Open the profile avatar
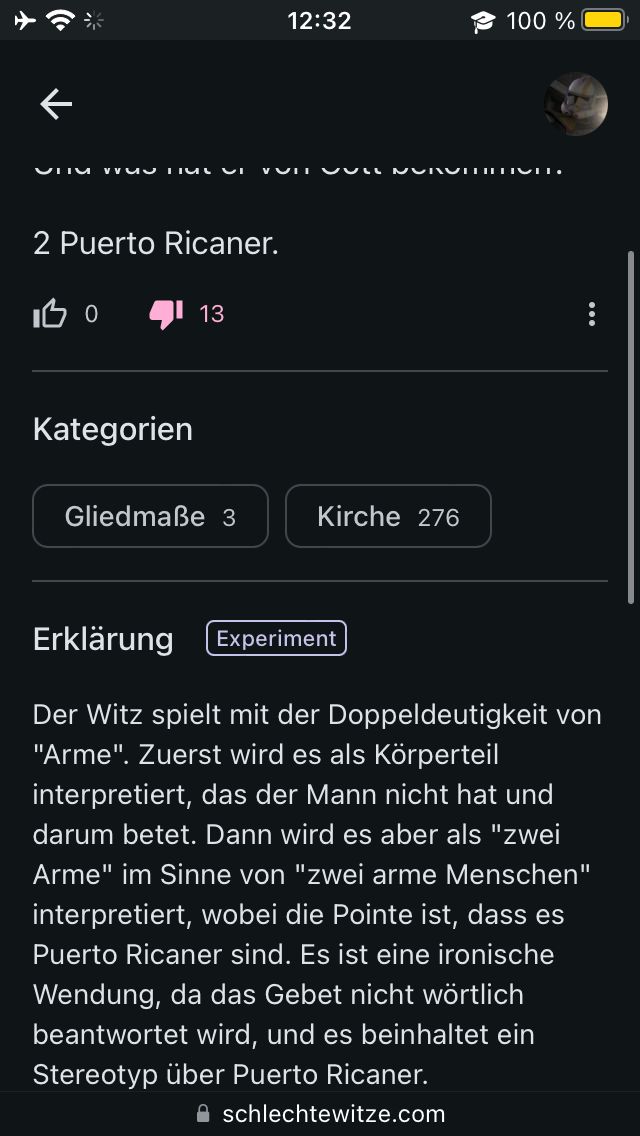 coord(576,104)
